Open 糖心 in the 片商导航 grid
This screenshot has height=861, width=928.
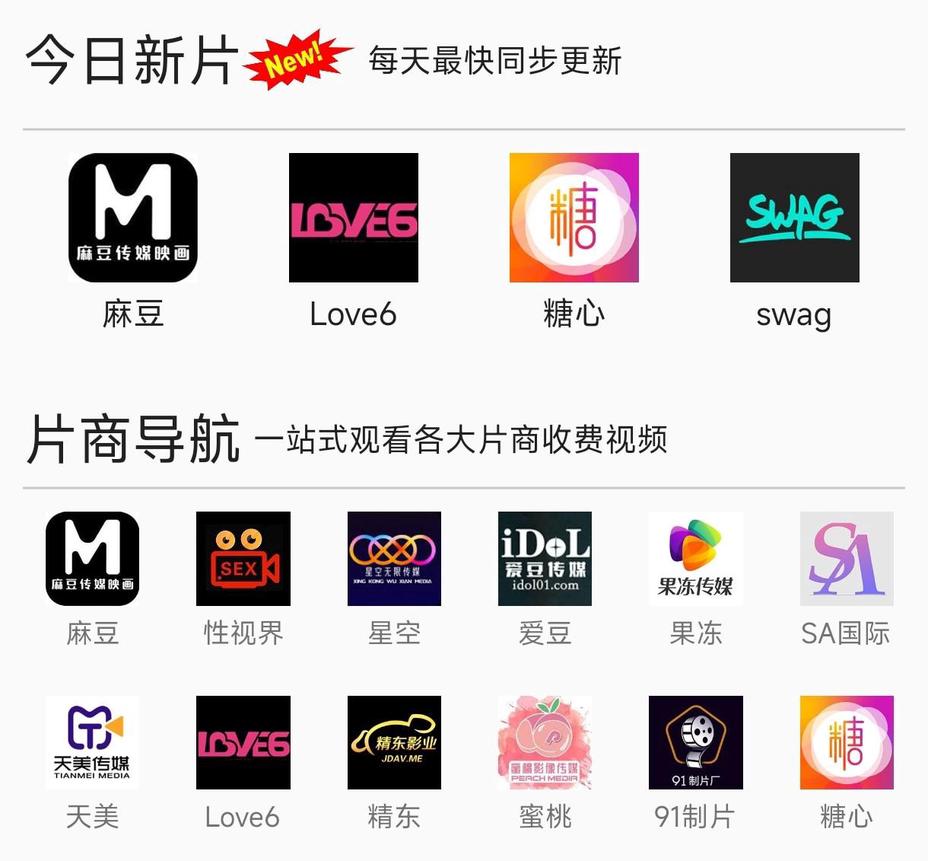coord(846,743)
